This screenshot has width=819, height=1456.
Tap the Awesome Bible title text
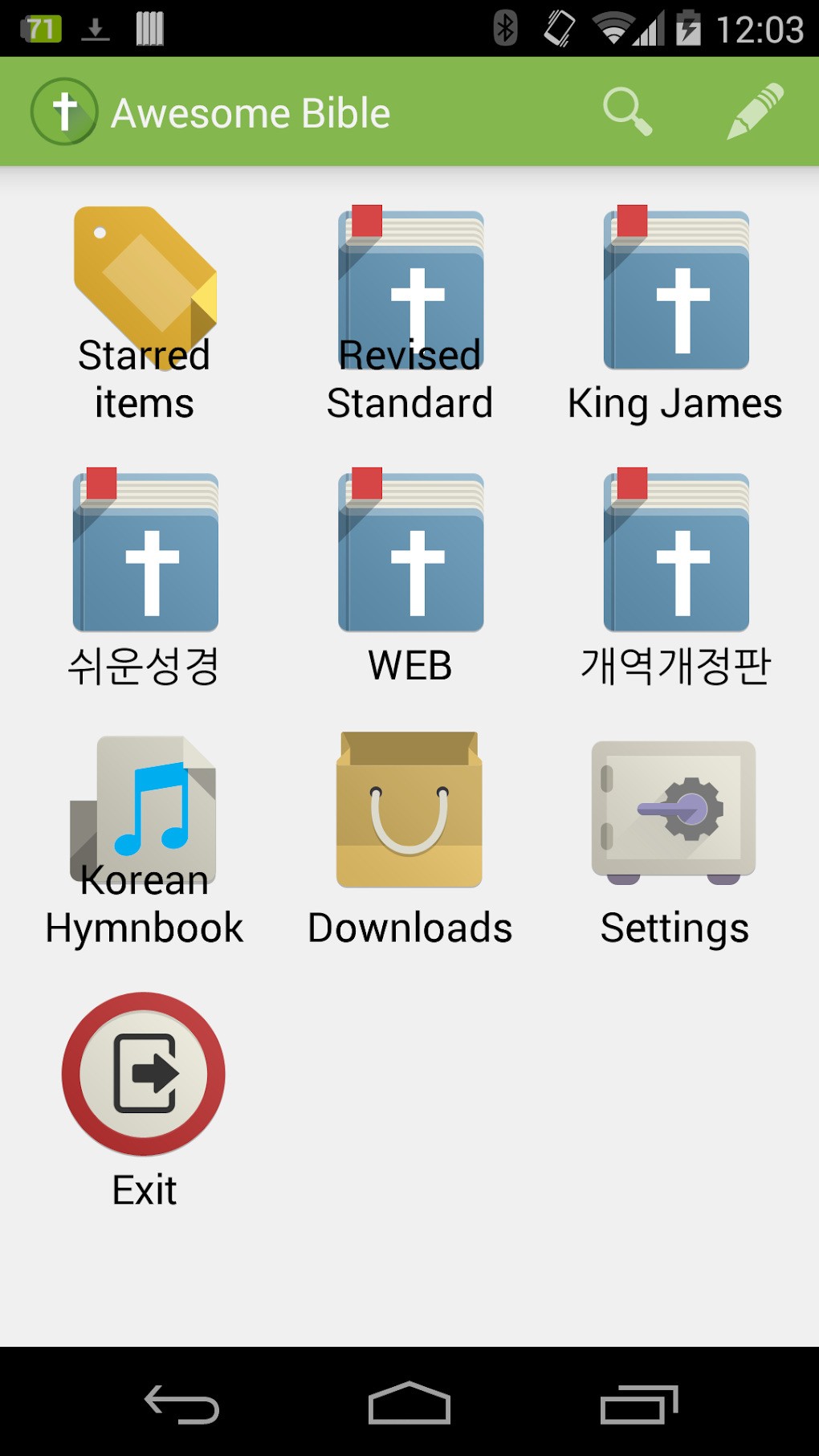251,112
